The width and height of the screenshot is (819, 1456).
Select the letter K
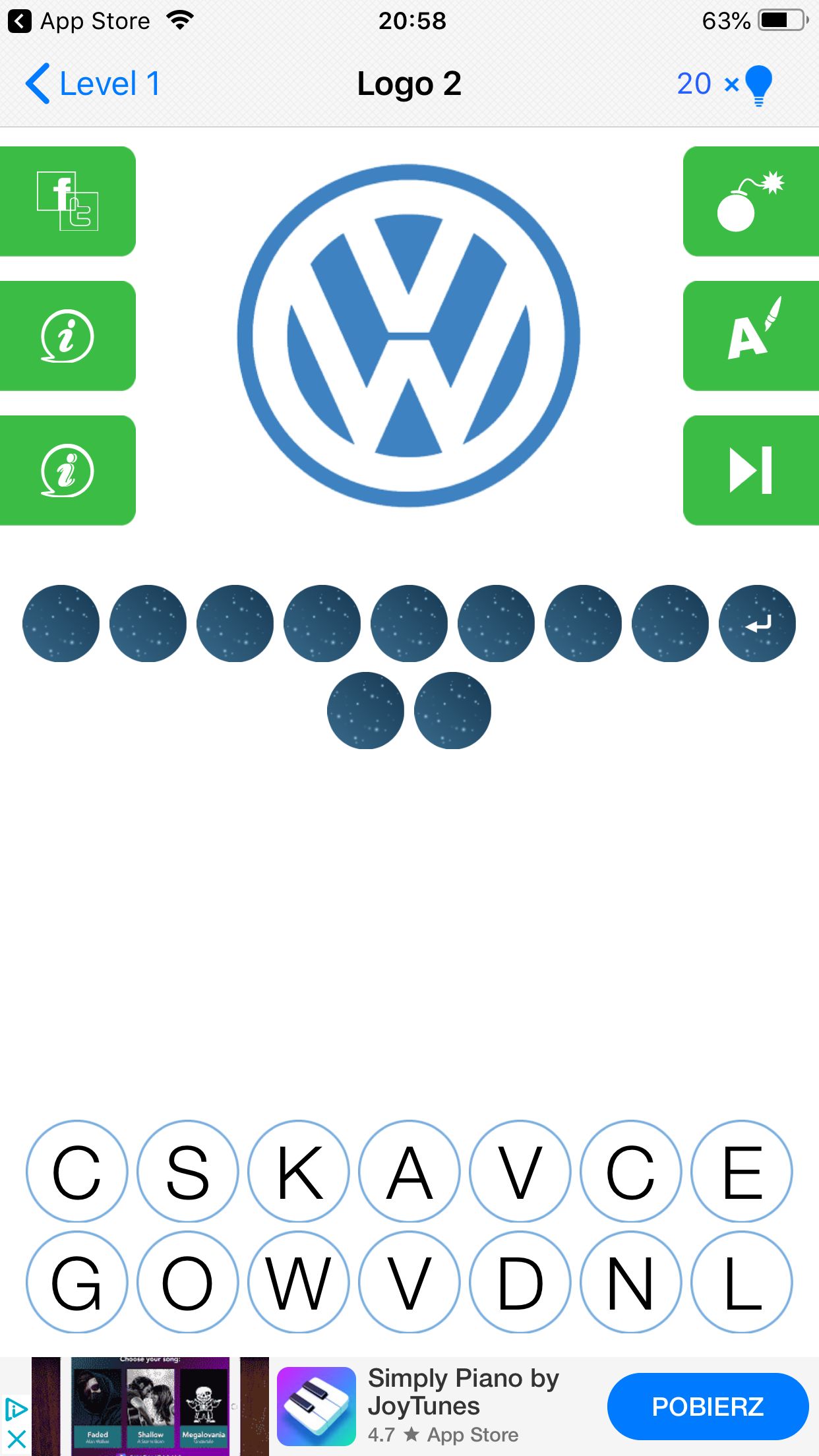click(299, 1171)
